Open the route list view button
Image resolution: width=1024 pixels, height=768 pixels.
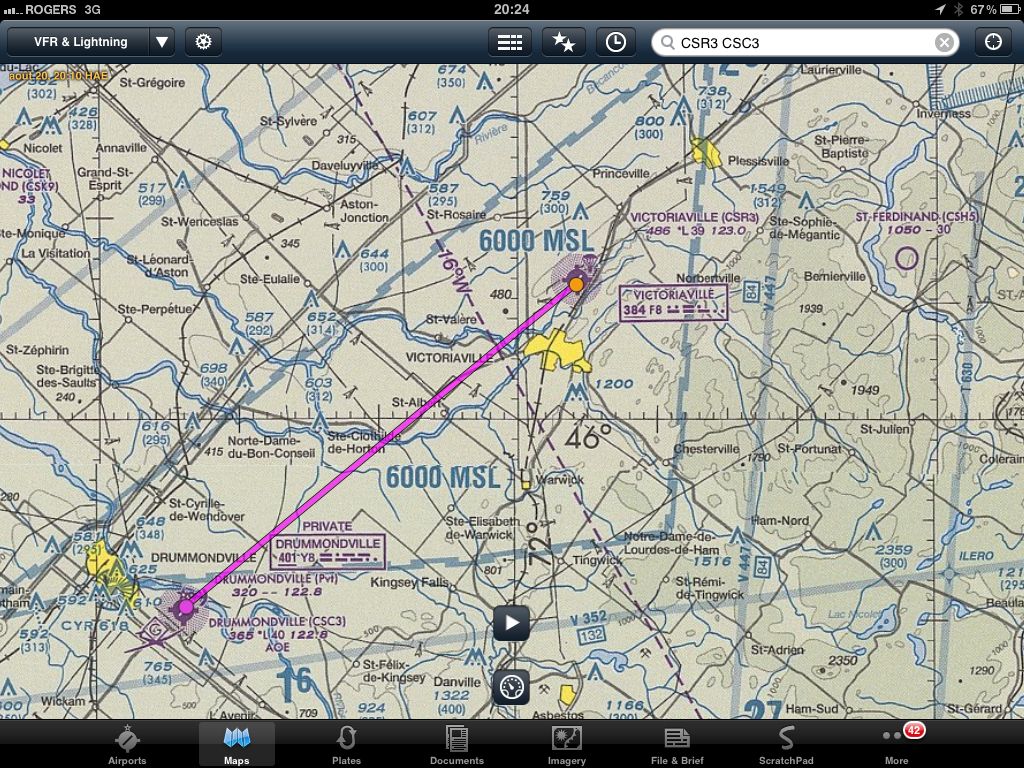(x=510, y=42)
